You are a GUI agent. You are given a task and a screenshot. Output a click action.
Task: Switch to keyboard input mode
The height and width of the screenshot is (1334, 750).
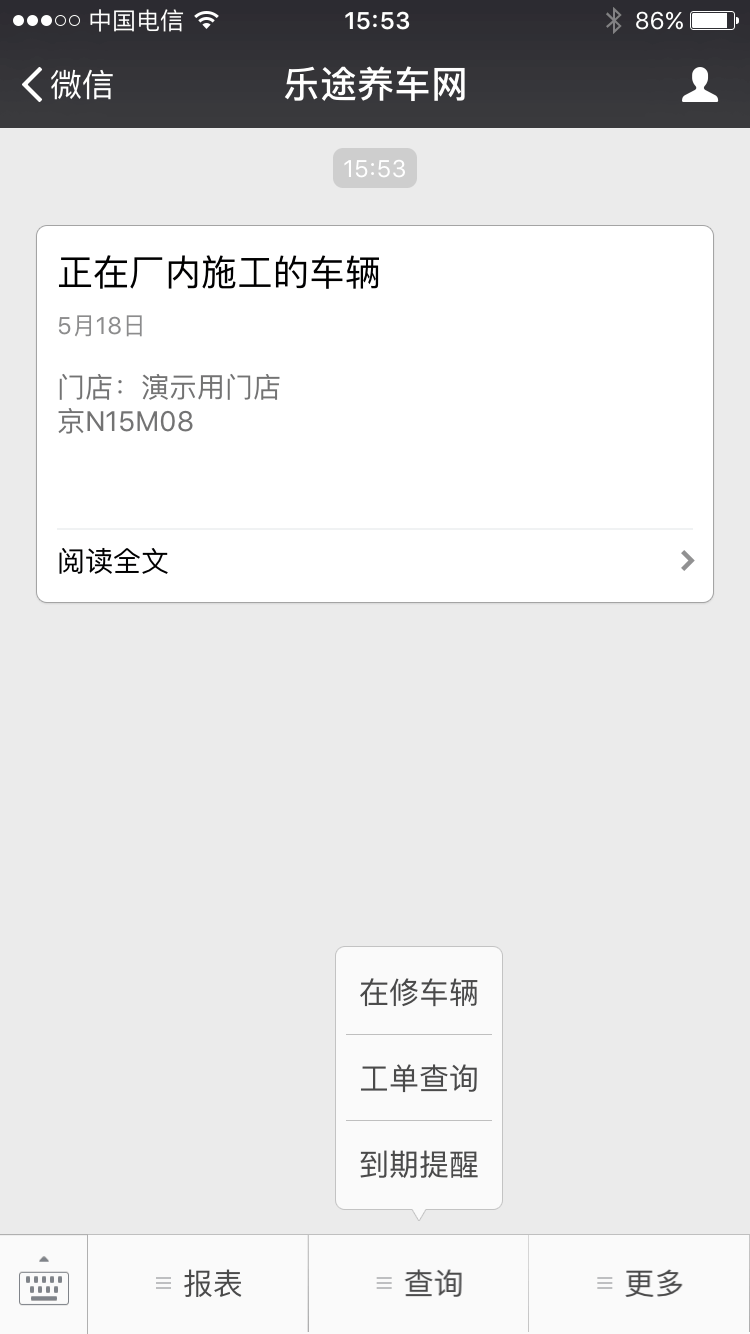coord(44,1284)
